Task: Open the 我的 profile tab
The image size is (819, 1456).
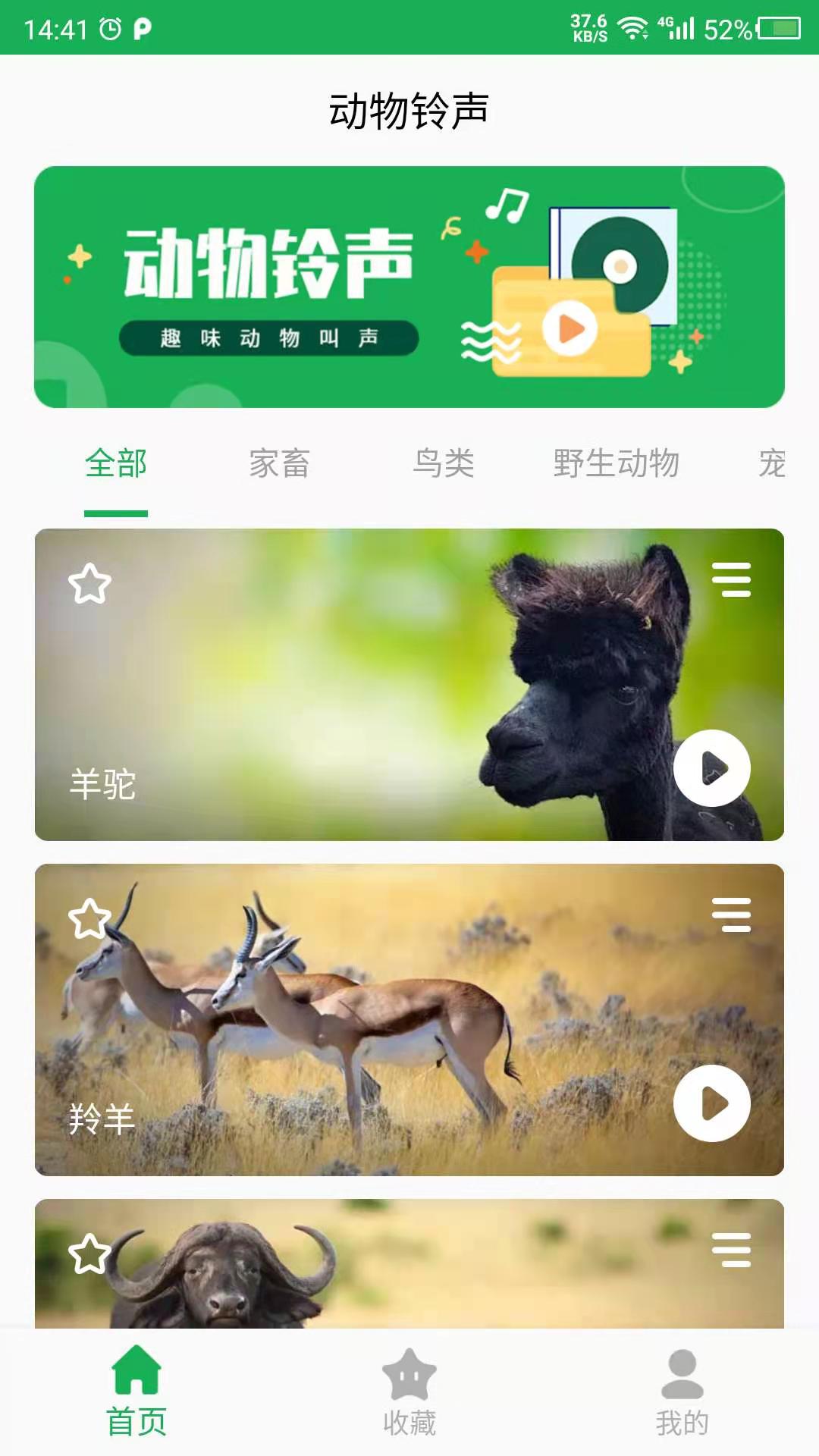Action: coord(682,1391)
